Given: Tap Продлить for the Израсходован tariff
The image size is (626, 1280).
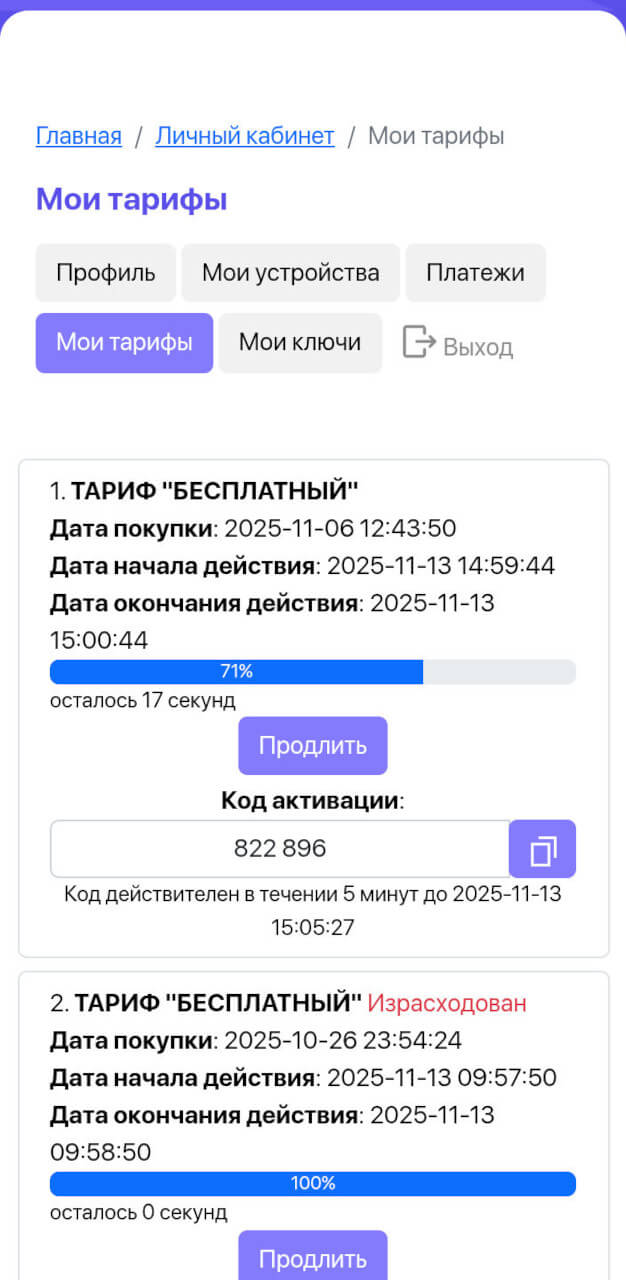Looking at the screenshot, I should click(x=313, y=1258).
